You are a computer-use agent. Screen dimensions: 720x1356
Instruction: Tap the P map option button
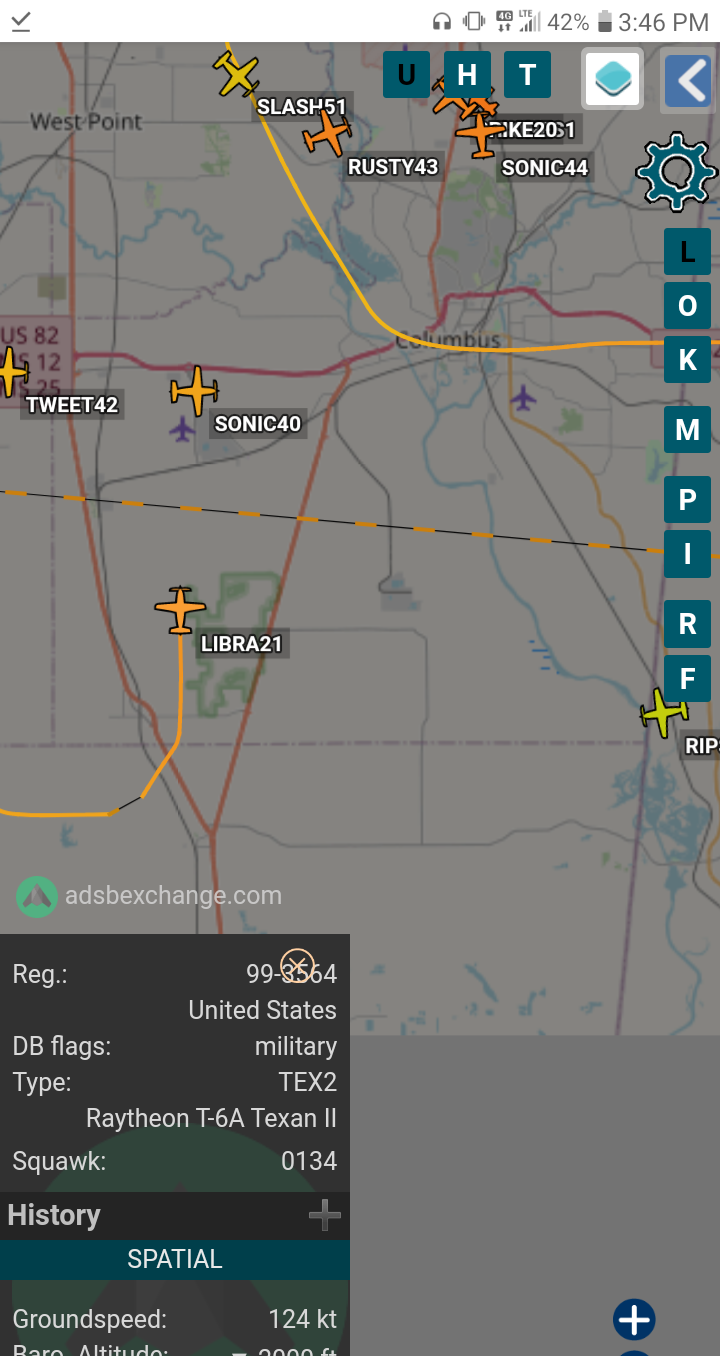(x=687, y=500)
